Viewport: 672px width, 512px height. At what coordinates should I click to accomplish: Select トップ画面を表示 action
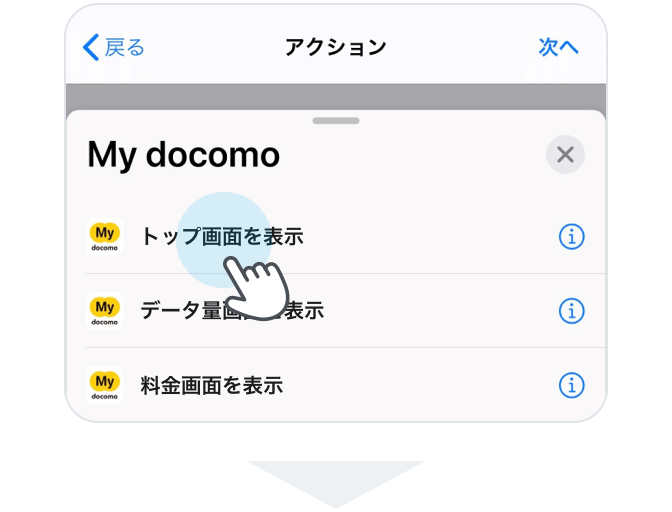[x=222, y=237]
